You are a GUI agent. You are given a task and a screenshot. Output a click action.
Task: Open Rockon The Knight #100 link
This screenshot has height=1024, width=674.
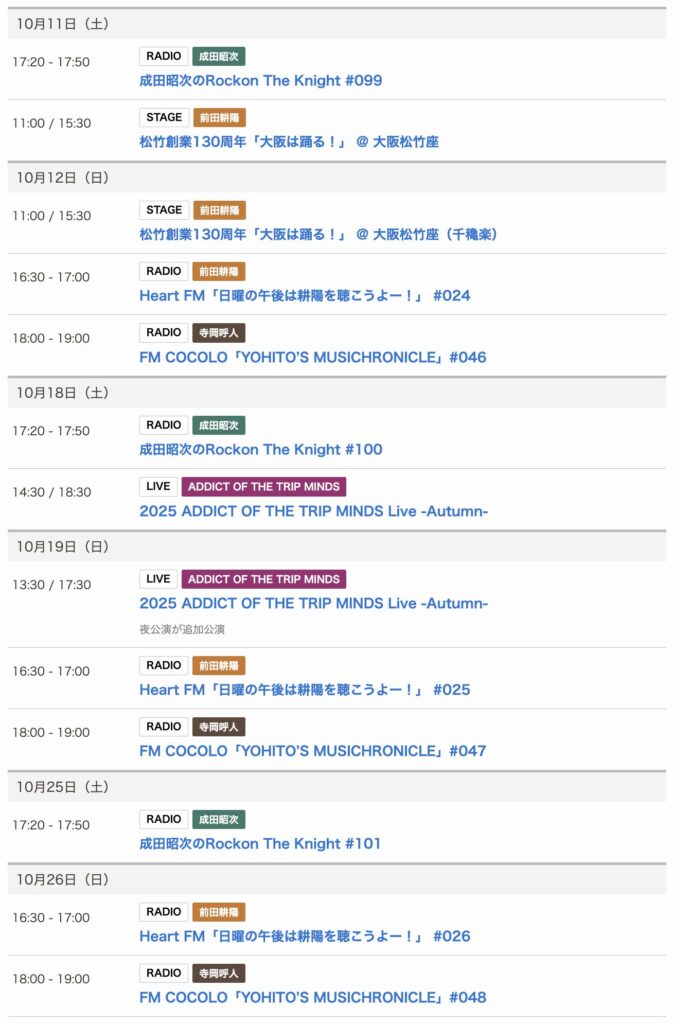tap(260, 450)
